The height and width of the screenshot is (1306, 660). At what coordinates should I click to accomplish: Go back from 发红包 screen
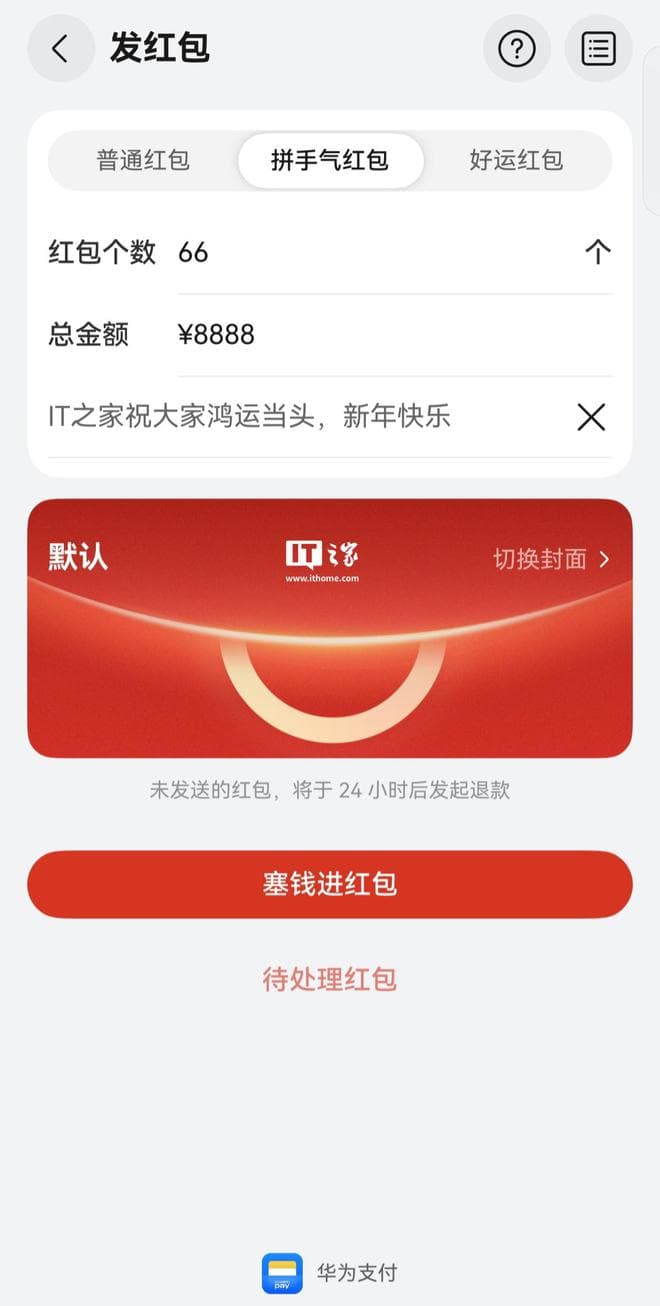click(x=60, y=48)
